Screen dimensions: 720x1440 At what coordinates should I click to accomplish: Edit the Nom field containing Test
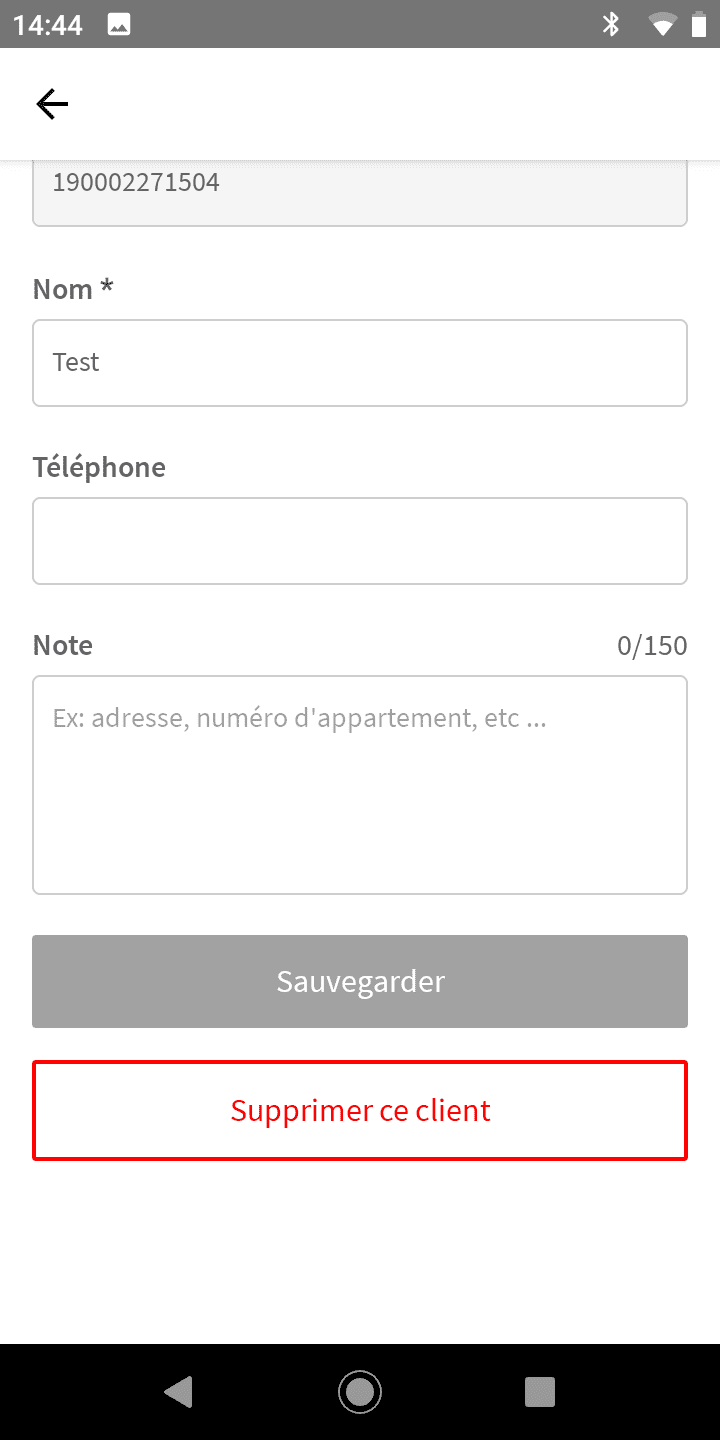pyautogui.click(x=360, y=363)
